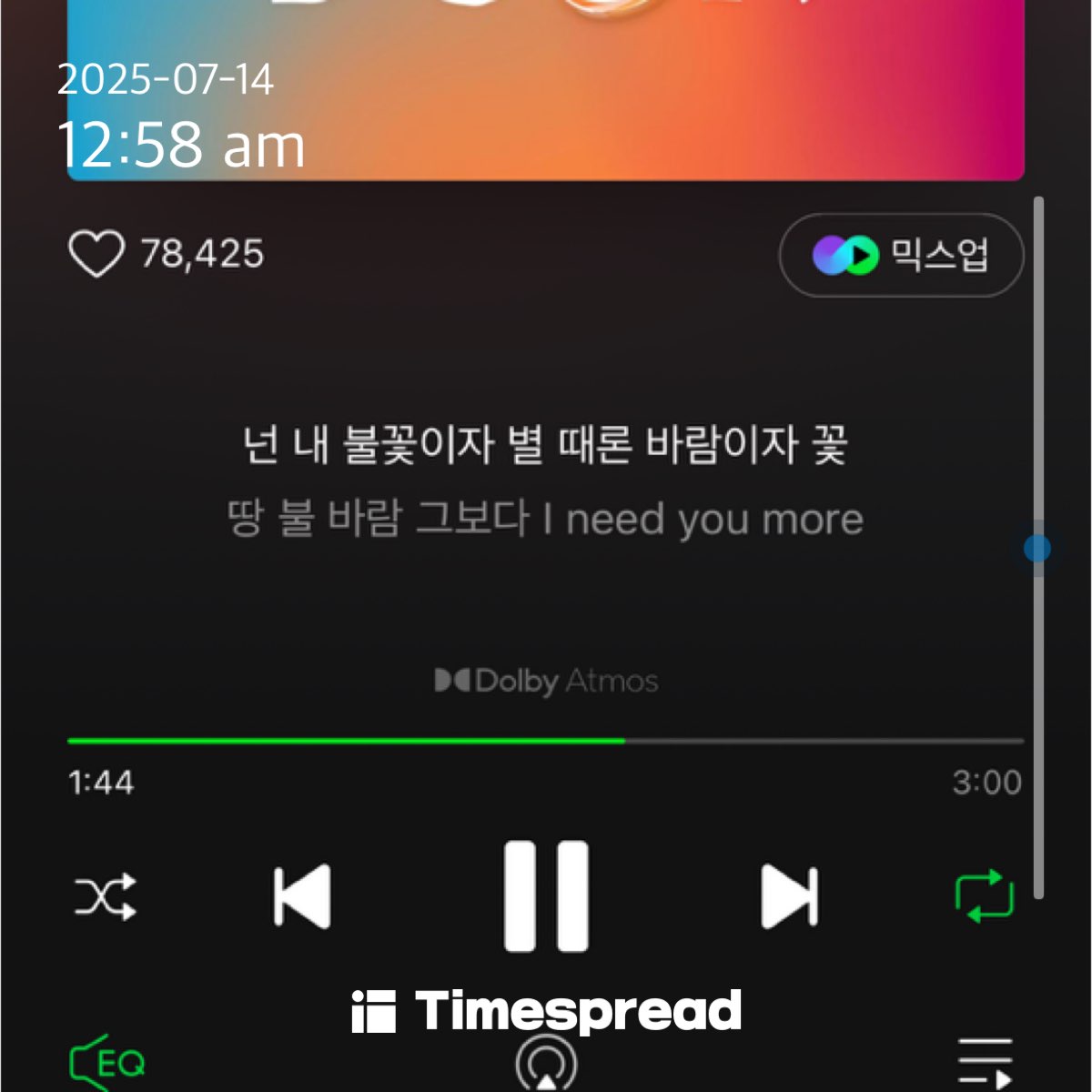Seek on the green playback progress bar
Screen dimensions: 1092x1092
point(546,742)
